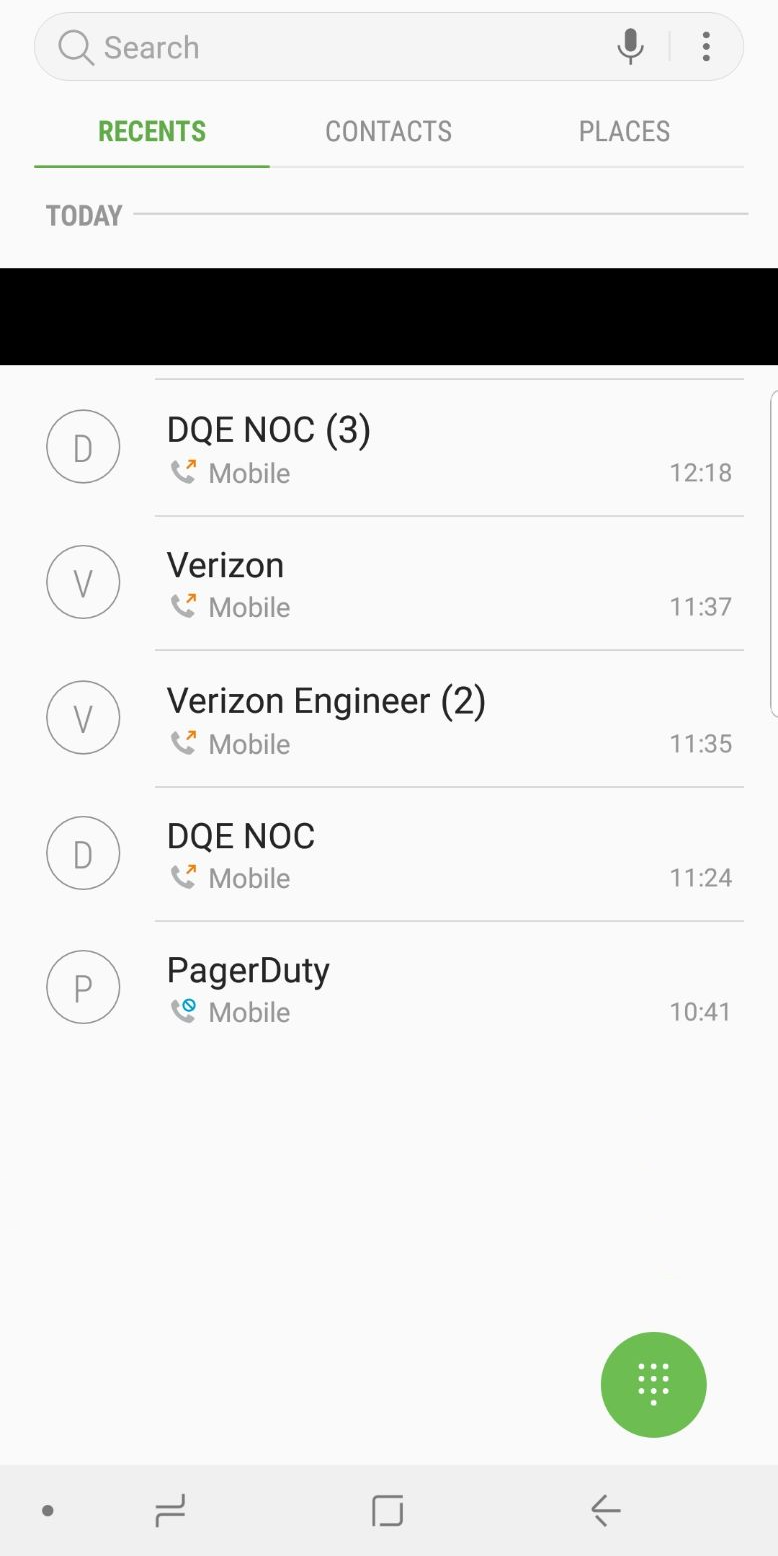
Task: Switch to the Contacts tab
Action: 388,132
